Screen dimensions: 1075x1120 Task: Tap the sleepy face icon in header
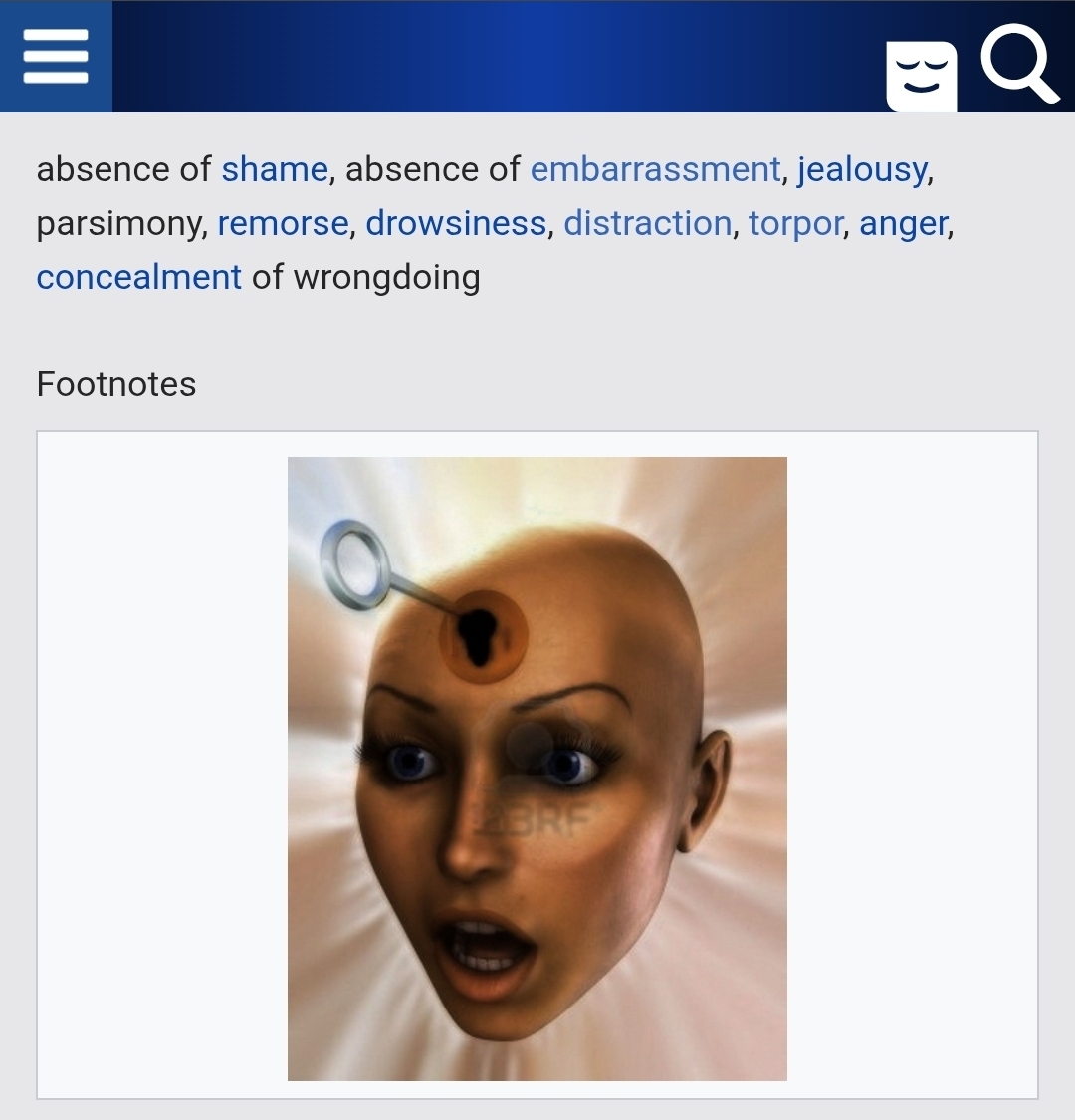click(921, 76)
